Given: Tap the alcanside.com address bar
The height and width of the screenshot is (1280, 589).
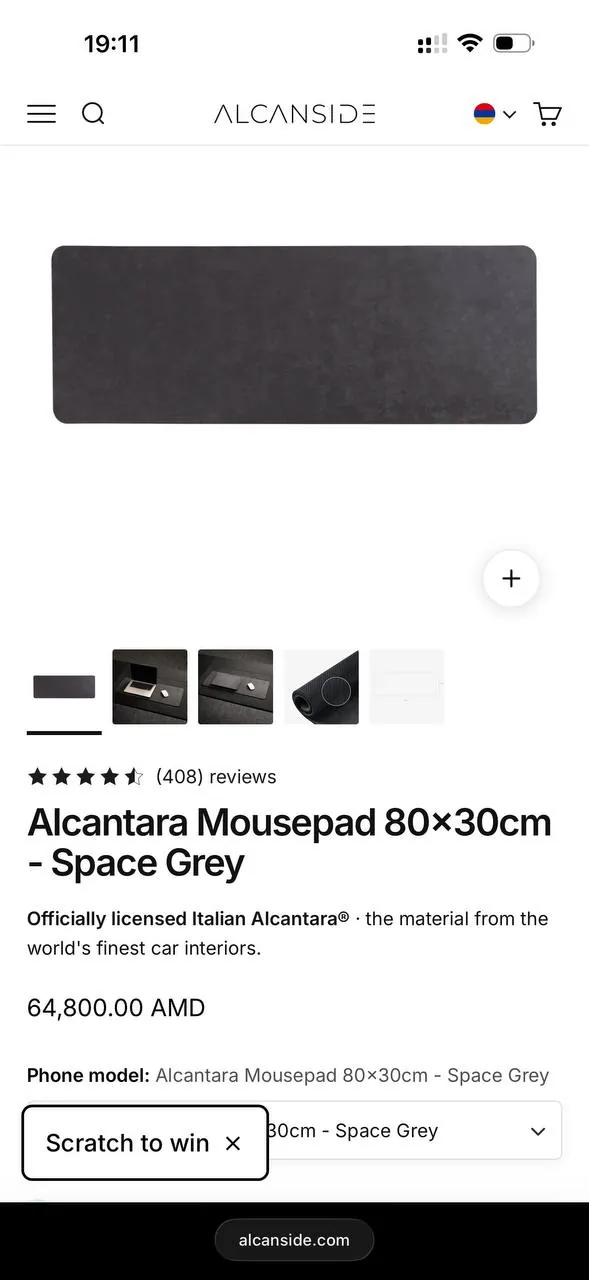Looking at the screenshot, I should point(294,1240).
